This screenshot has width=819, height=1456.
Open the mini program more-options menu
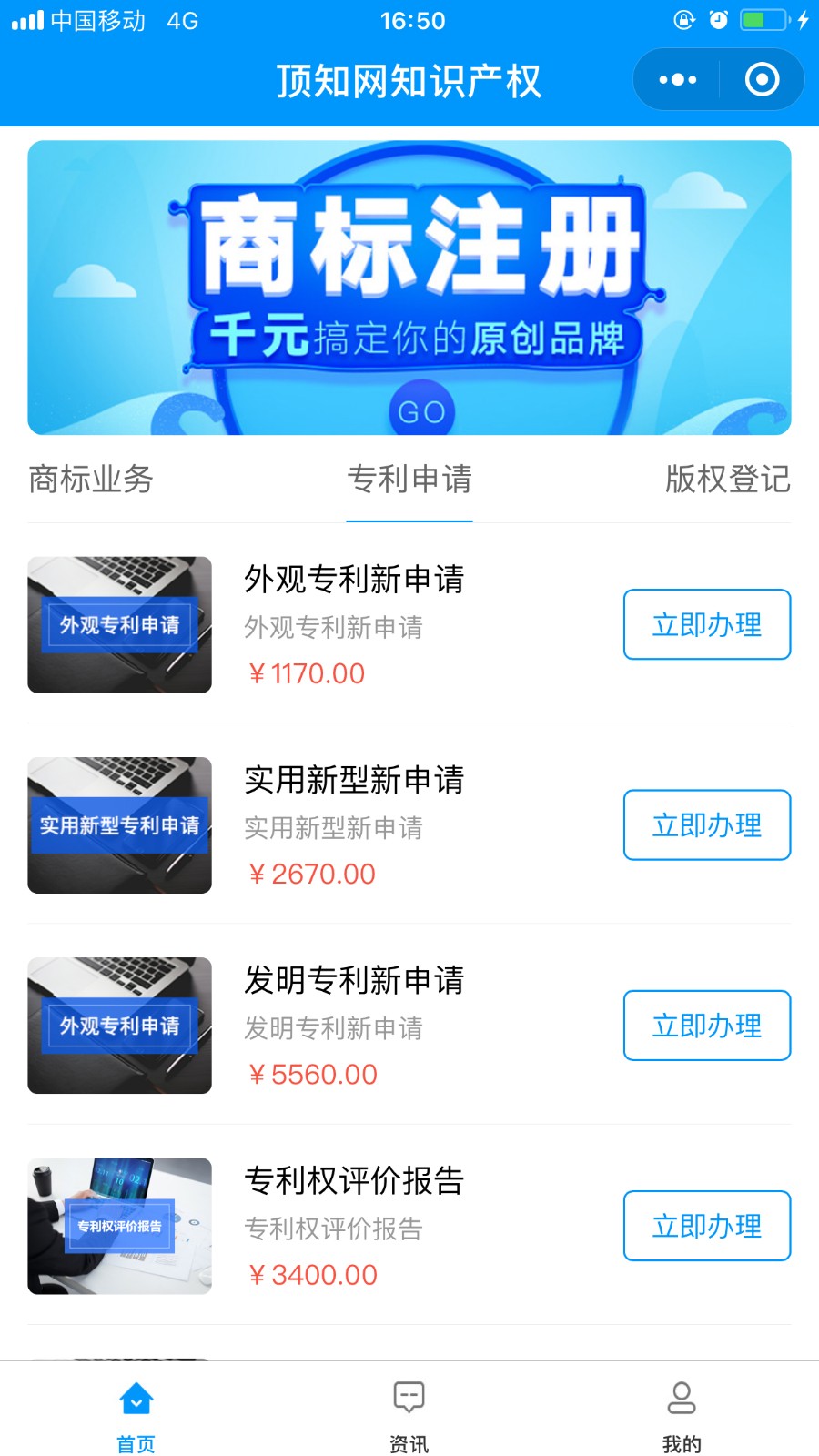(x=678, y=80)
